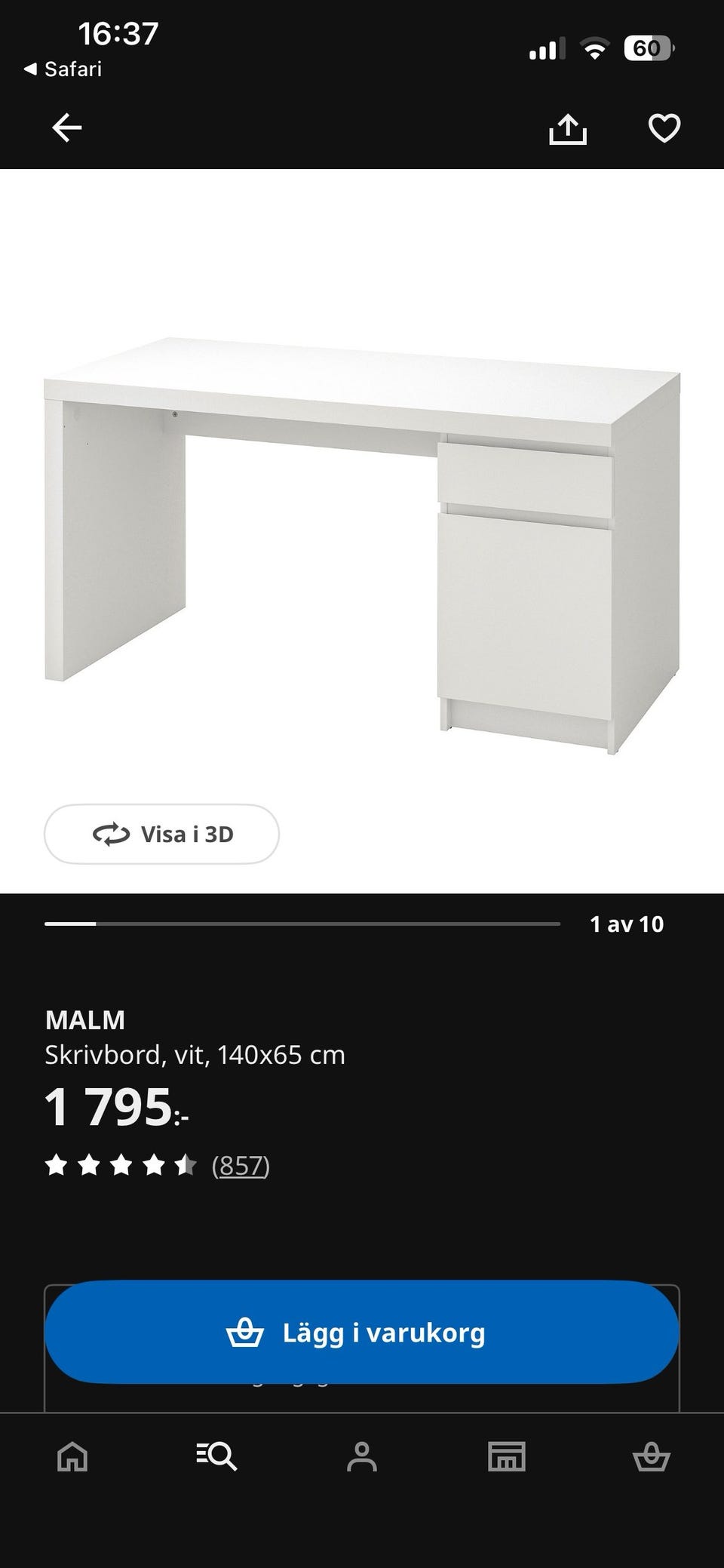Screen dimensions: 724x1568
Task: Open the shopping cart icon bottom right
Action: pyautogui.click(x=653, y=1456)
